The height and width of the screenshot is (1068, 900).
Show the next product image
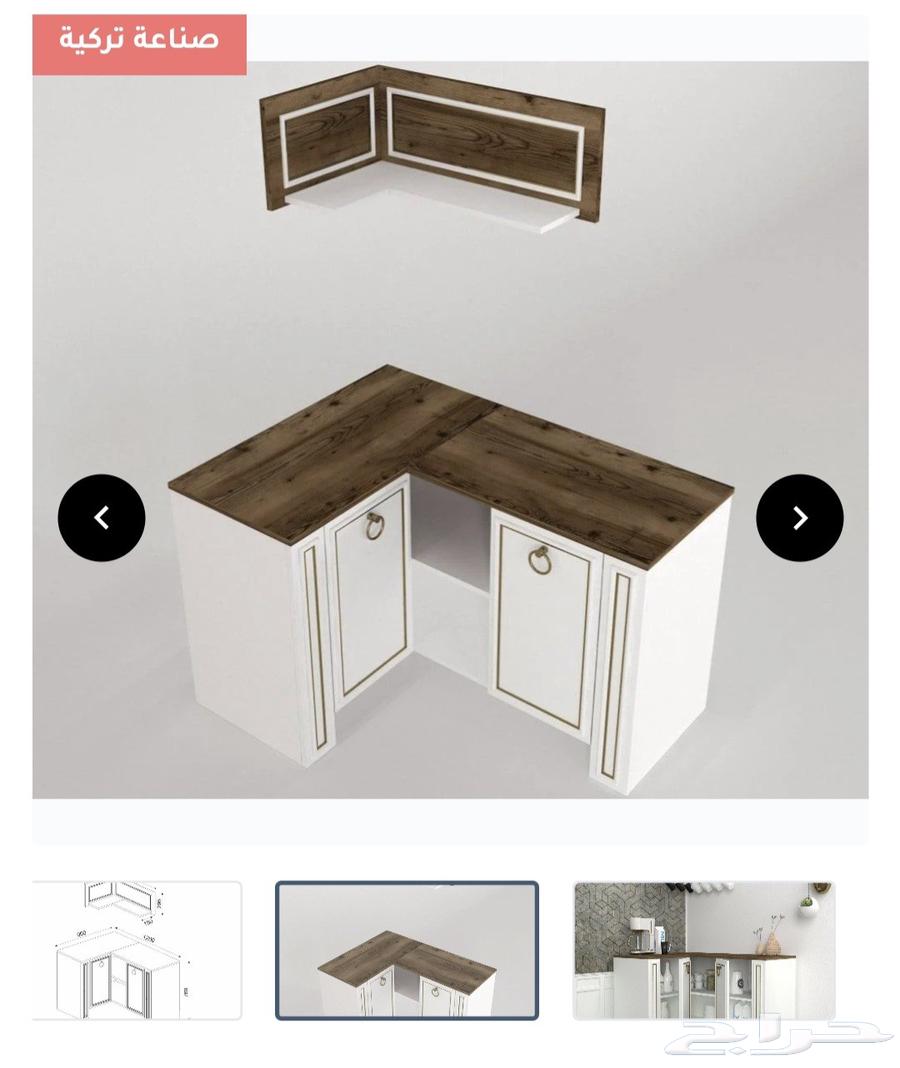click(x=799, y=517)
